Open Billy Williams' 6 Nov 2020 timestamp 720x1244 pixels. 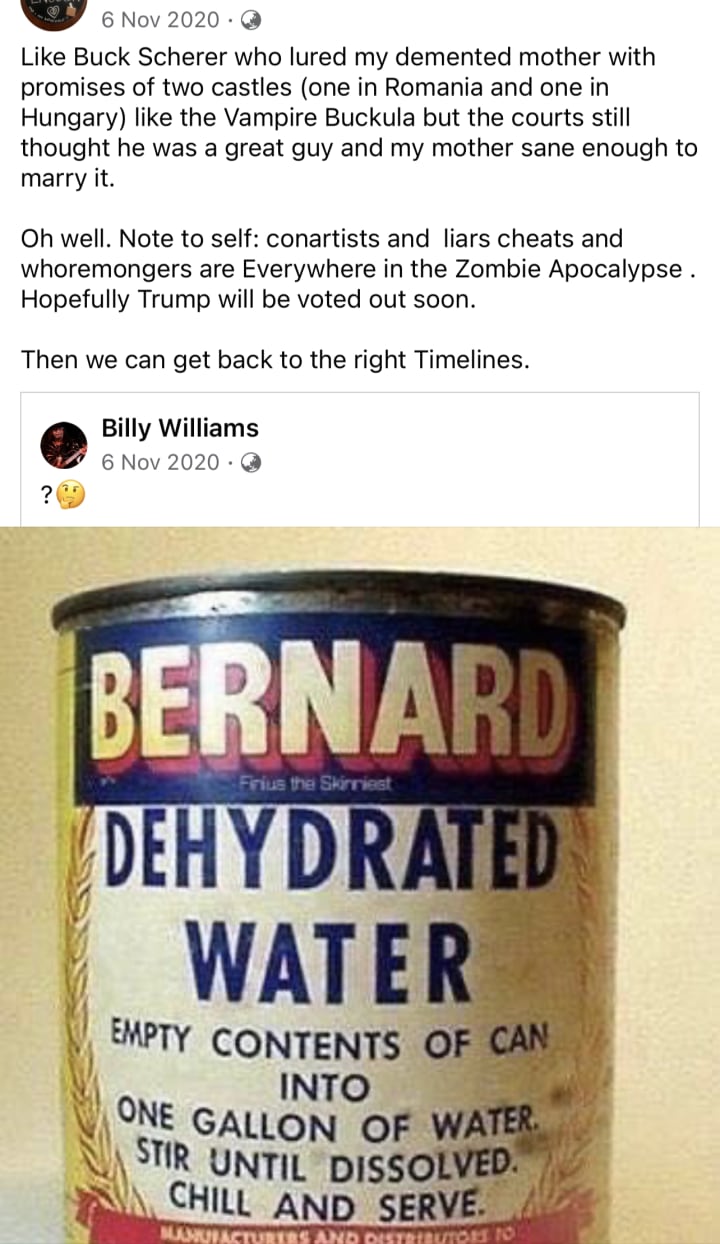160,462
